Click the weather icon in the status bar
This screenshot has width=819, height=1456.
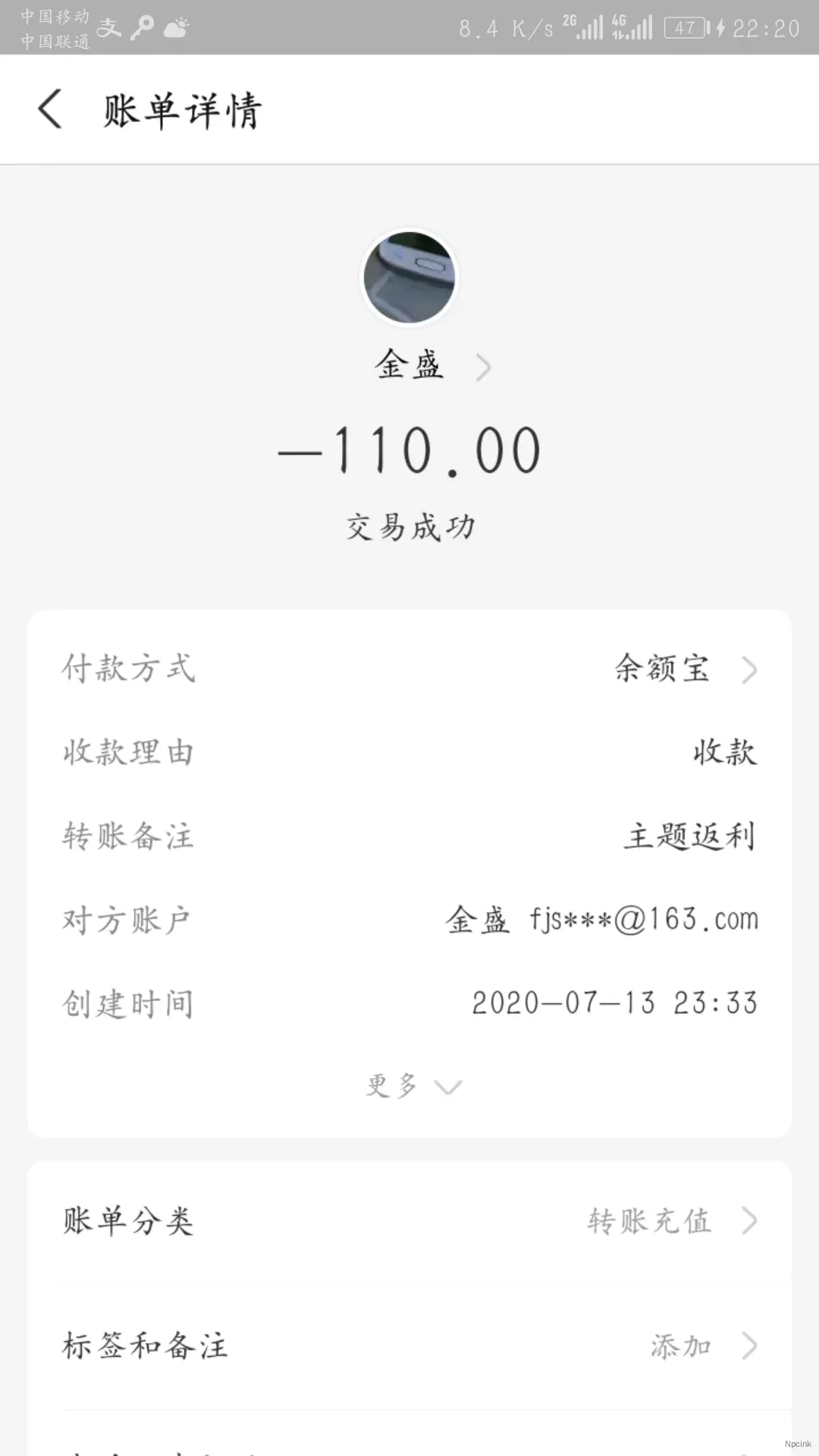click(x=176, y=27)
